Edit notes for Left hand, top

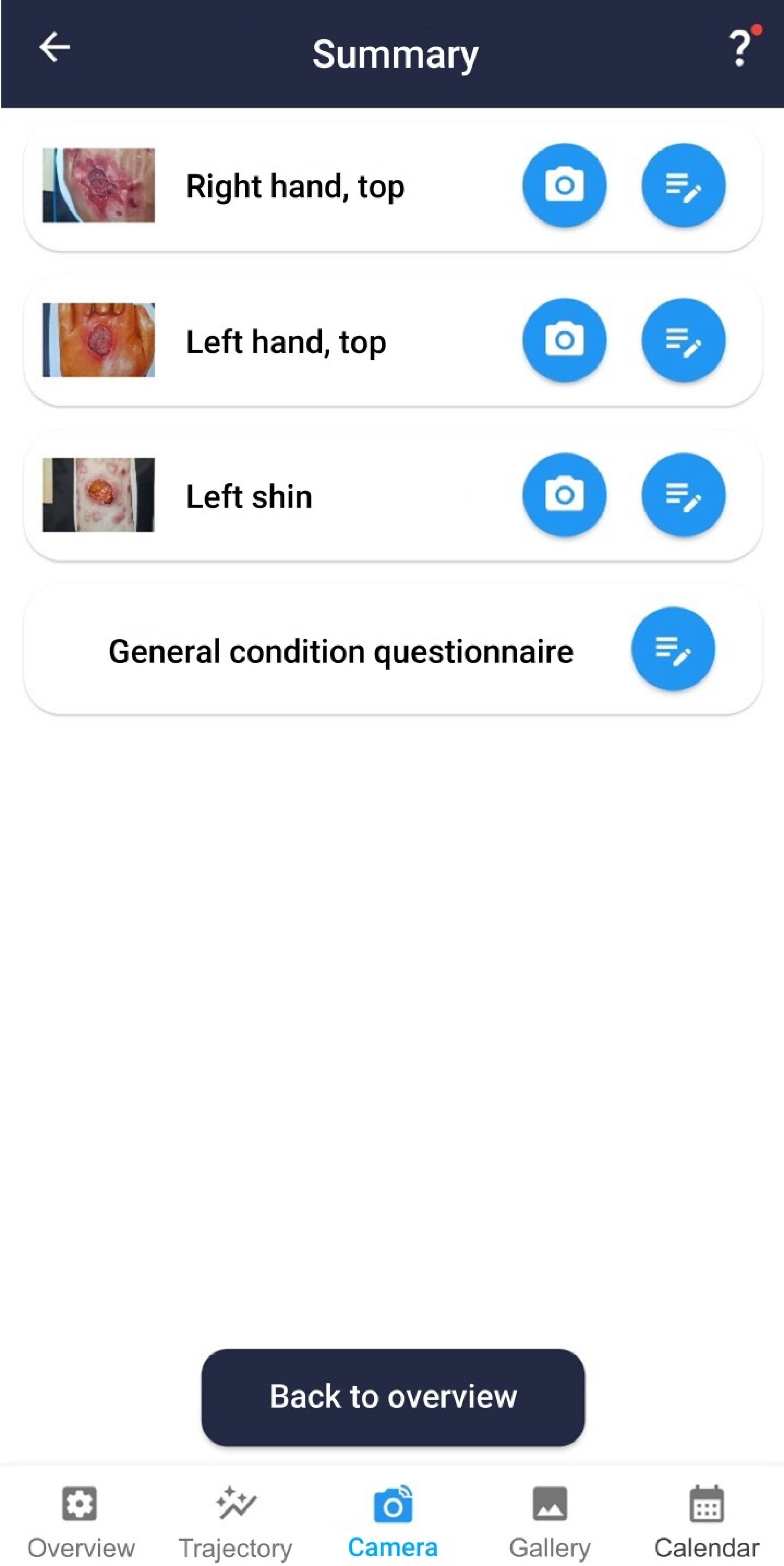pyautogui.click(x=683, y=340)
